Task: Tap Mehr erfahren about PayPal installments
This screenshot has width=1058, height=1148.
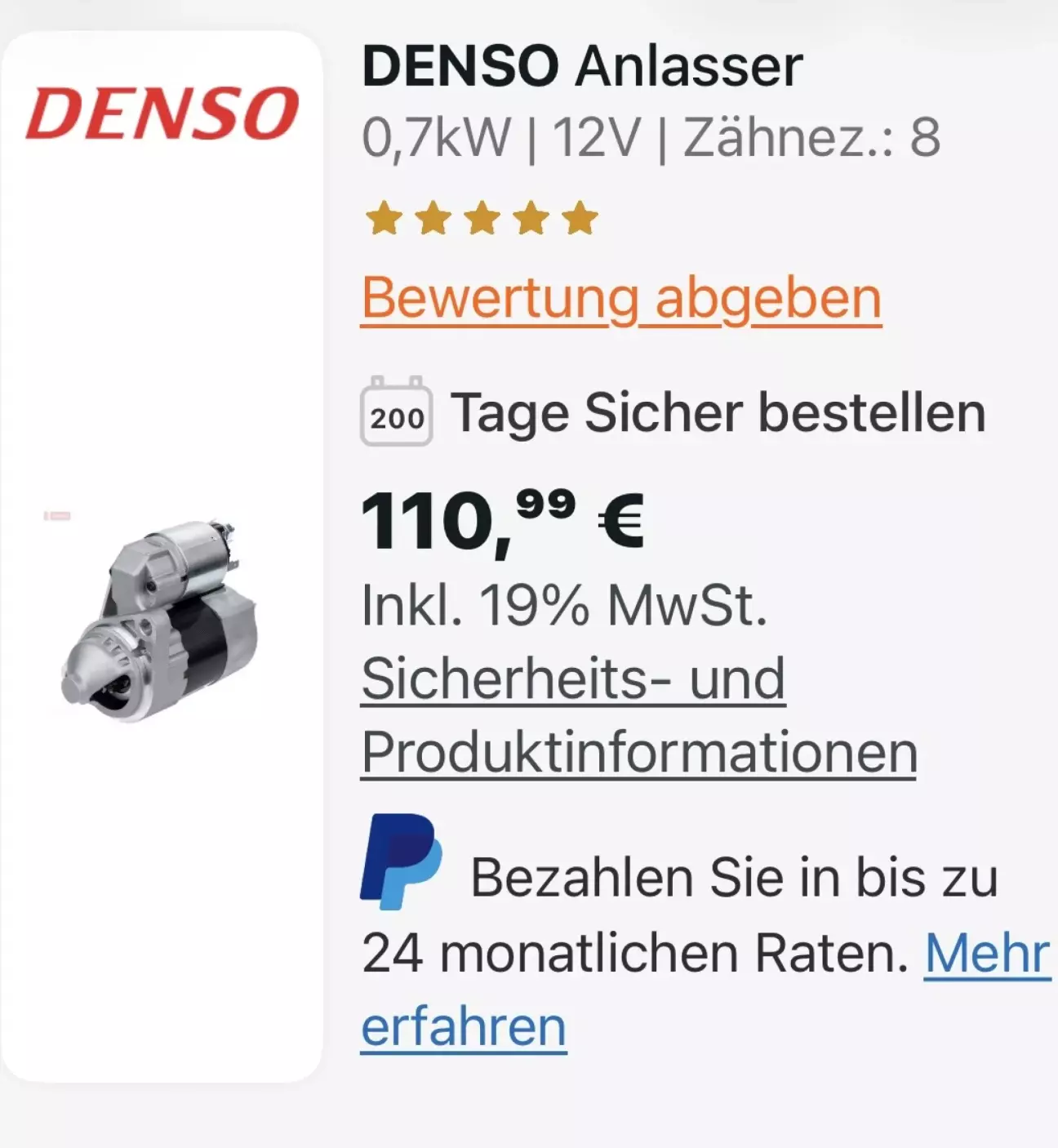Action: (987, 954)
